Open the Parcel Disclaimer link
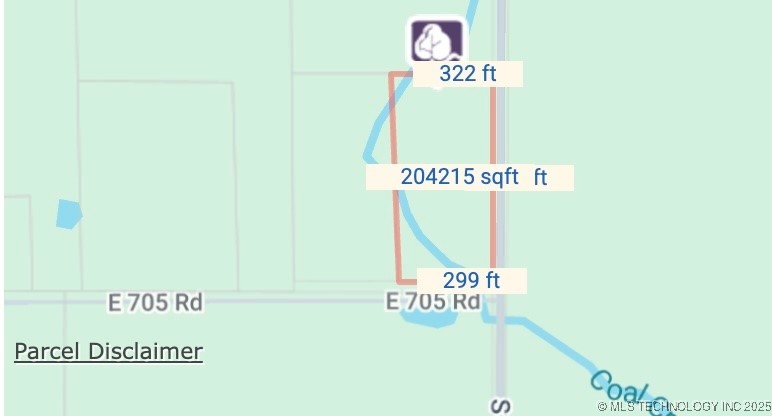772x416 pixels. tap(108, 351)
